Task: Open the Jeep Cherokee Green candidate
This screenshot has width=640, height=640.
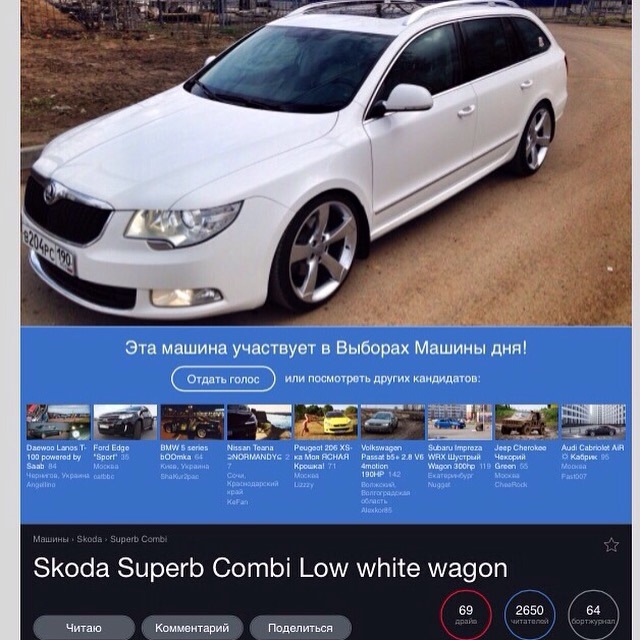Action: tap(526, 422)
